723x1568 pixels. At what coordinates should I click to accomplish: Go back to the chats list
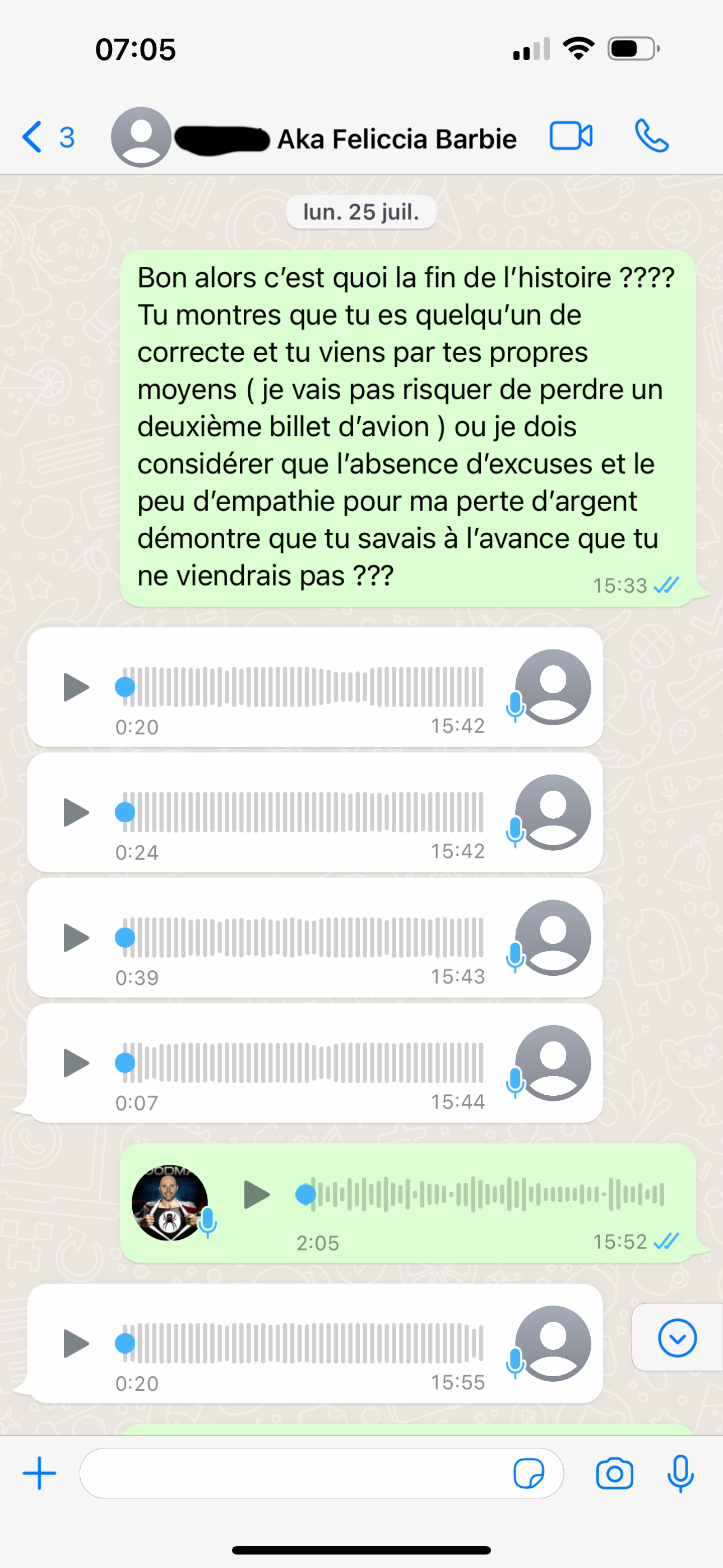34,137
